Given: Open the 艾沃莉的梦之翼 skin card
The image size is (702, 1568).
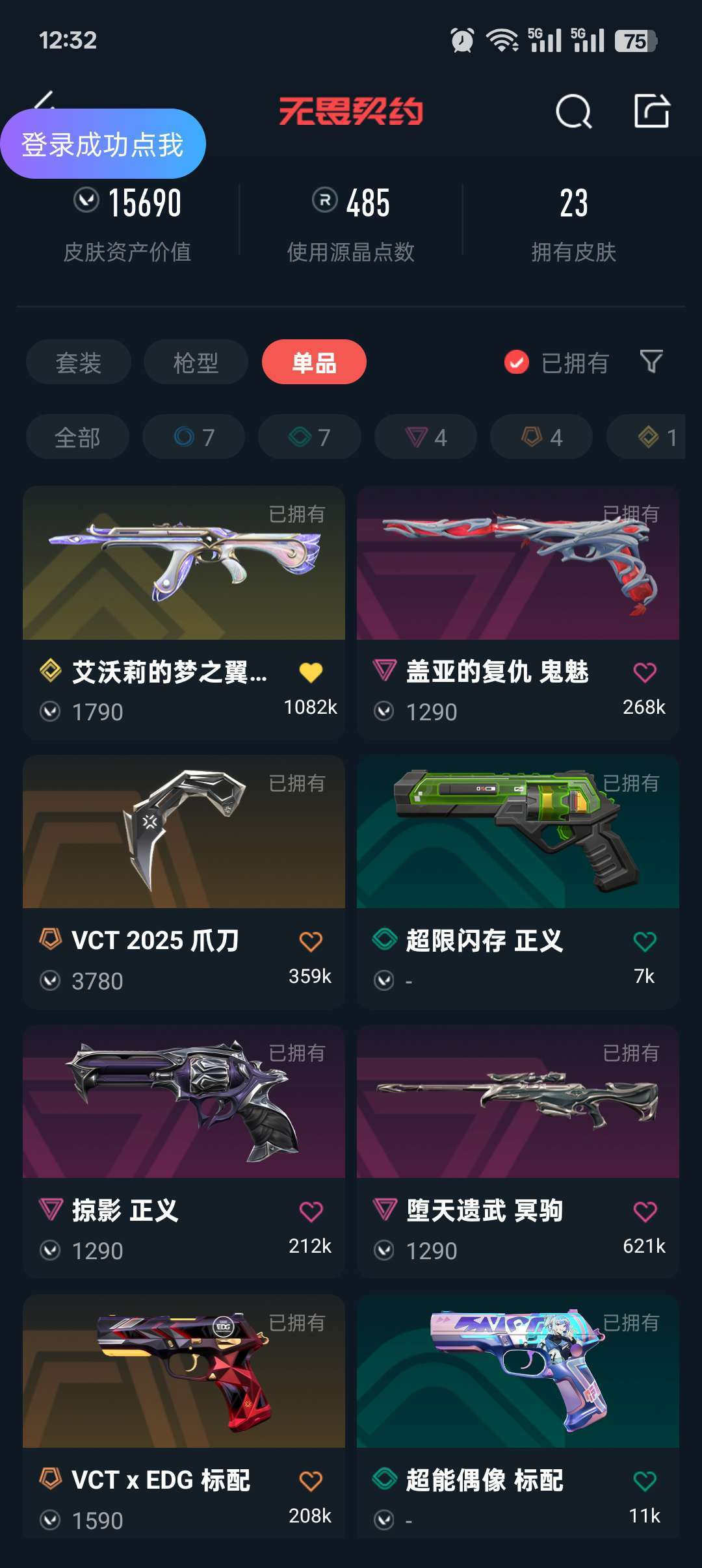Looking at the screenshot, I should (184, 612).
